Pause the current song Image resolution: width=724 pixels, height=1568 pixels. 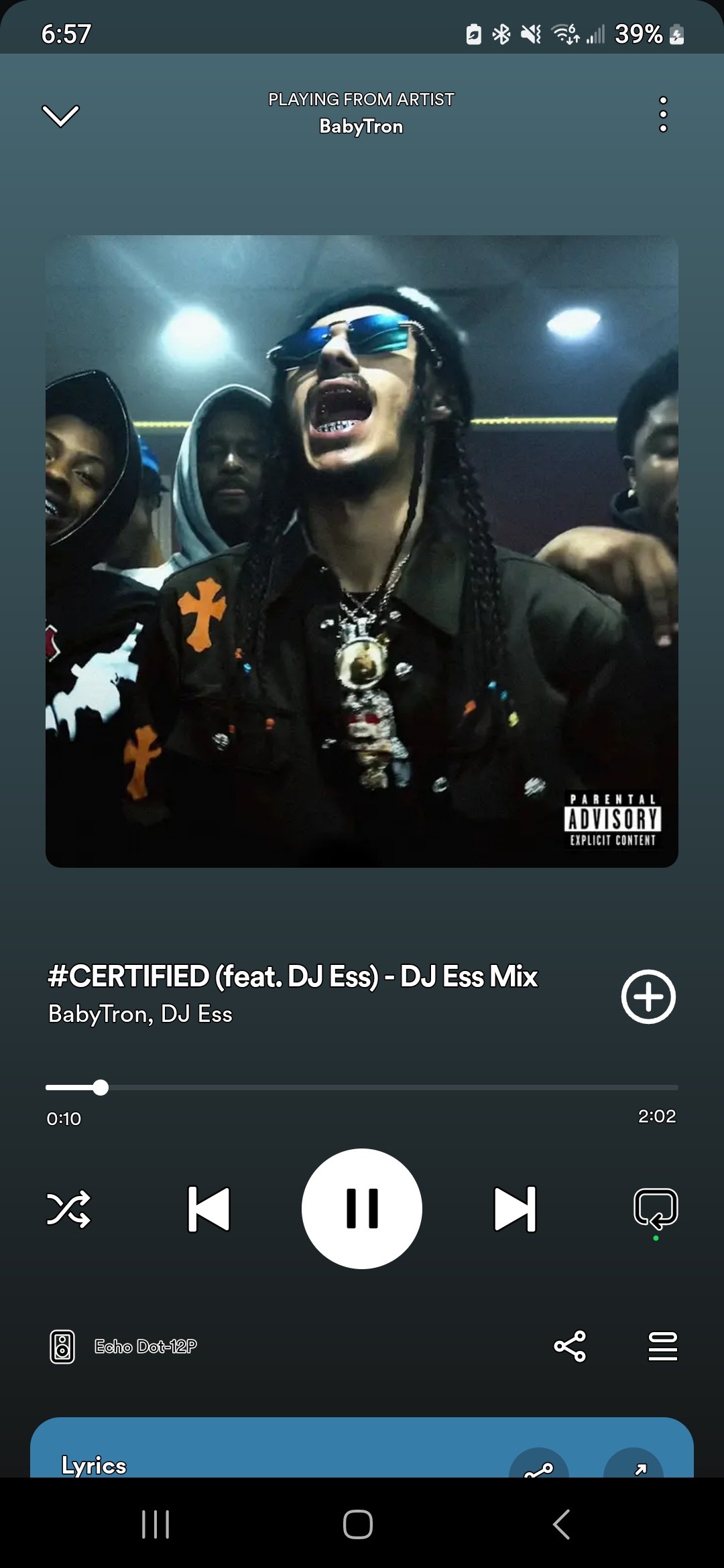click(x=362, y=1209)
